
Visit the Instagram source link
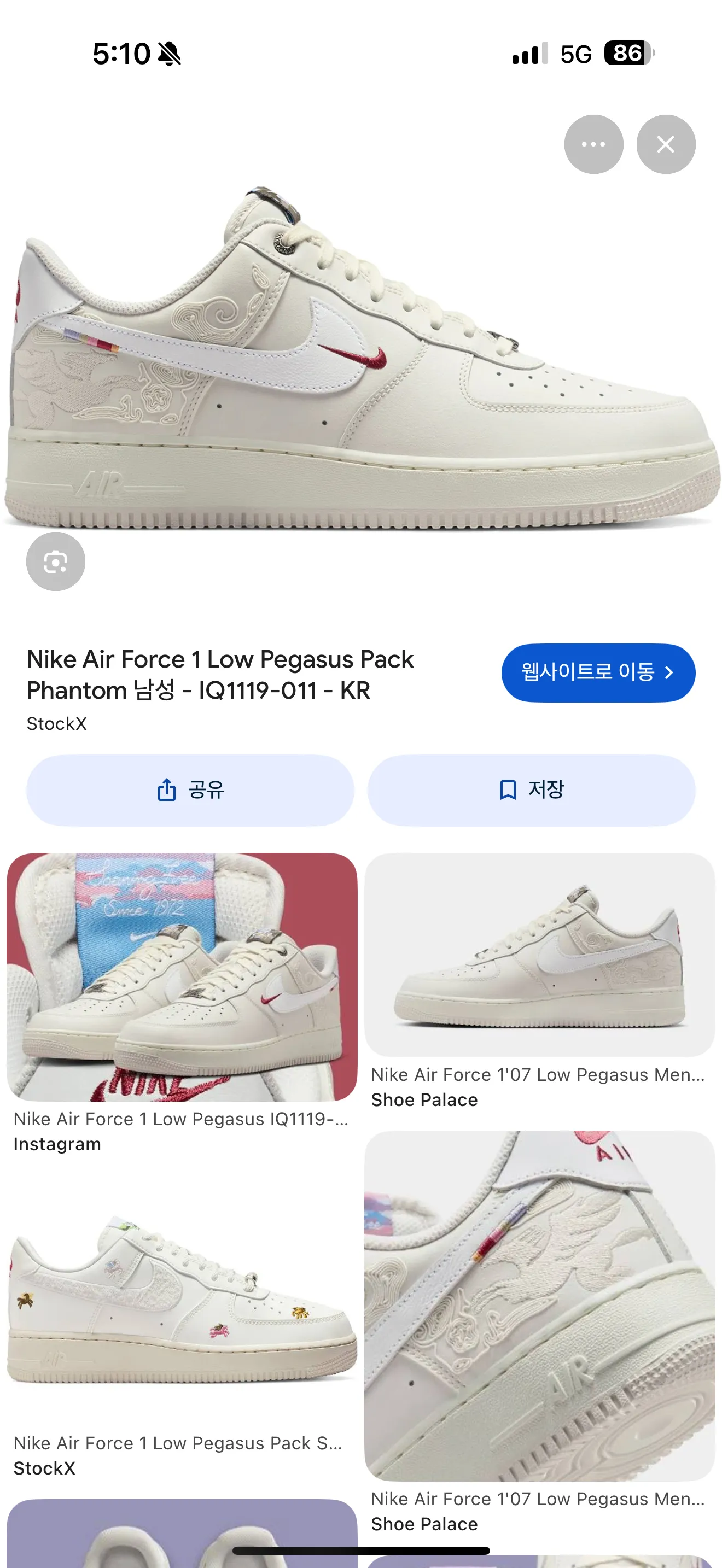pyautogui.click(x=57, y=1144)
